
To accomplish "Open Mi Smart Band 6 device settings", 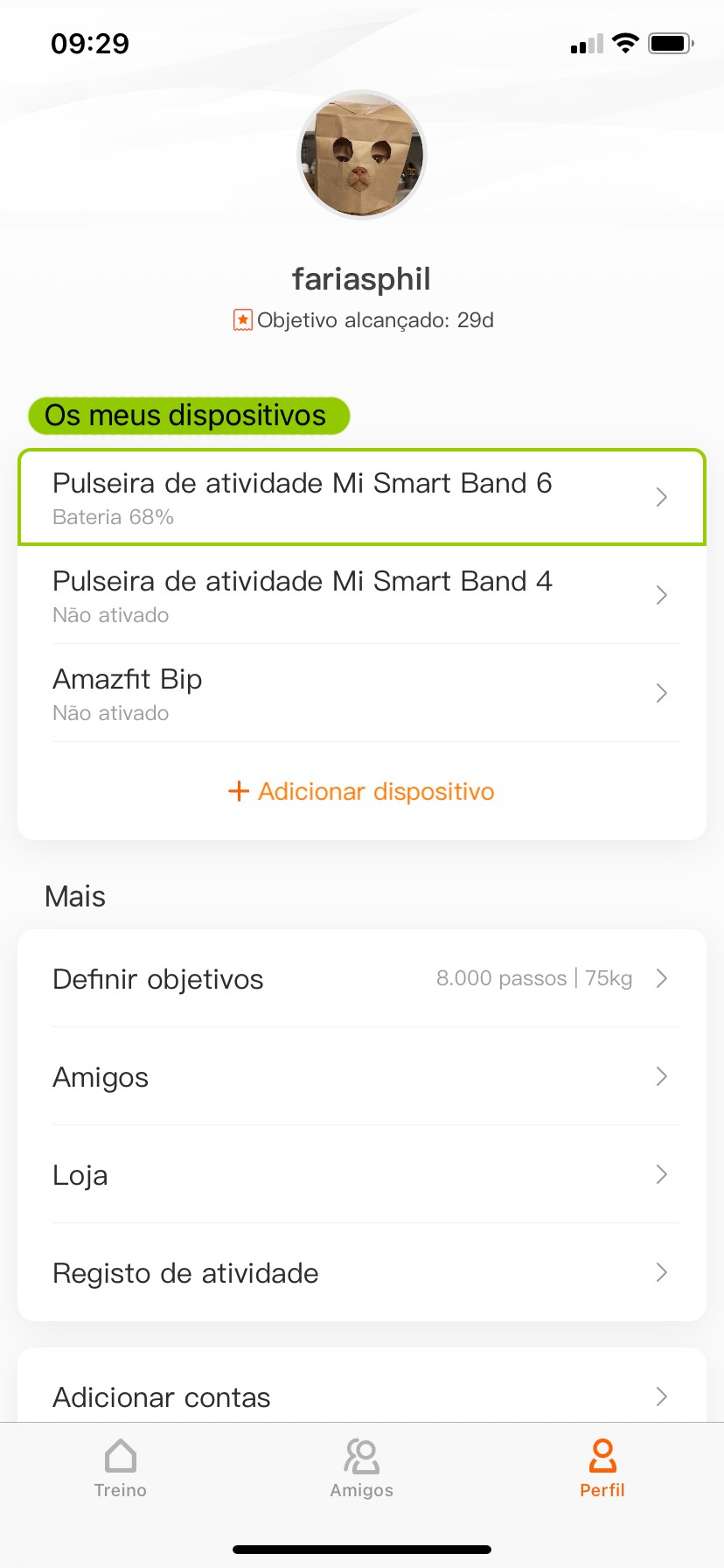I will [x=361, y=498].
